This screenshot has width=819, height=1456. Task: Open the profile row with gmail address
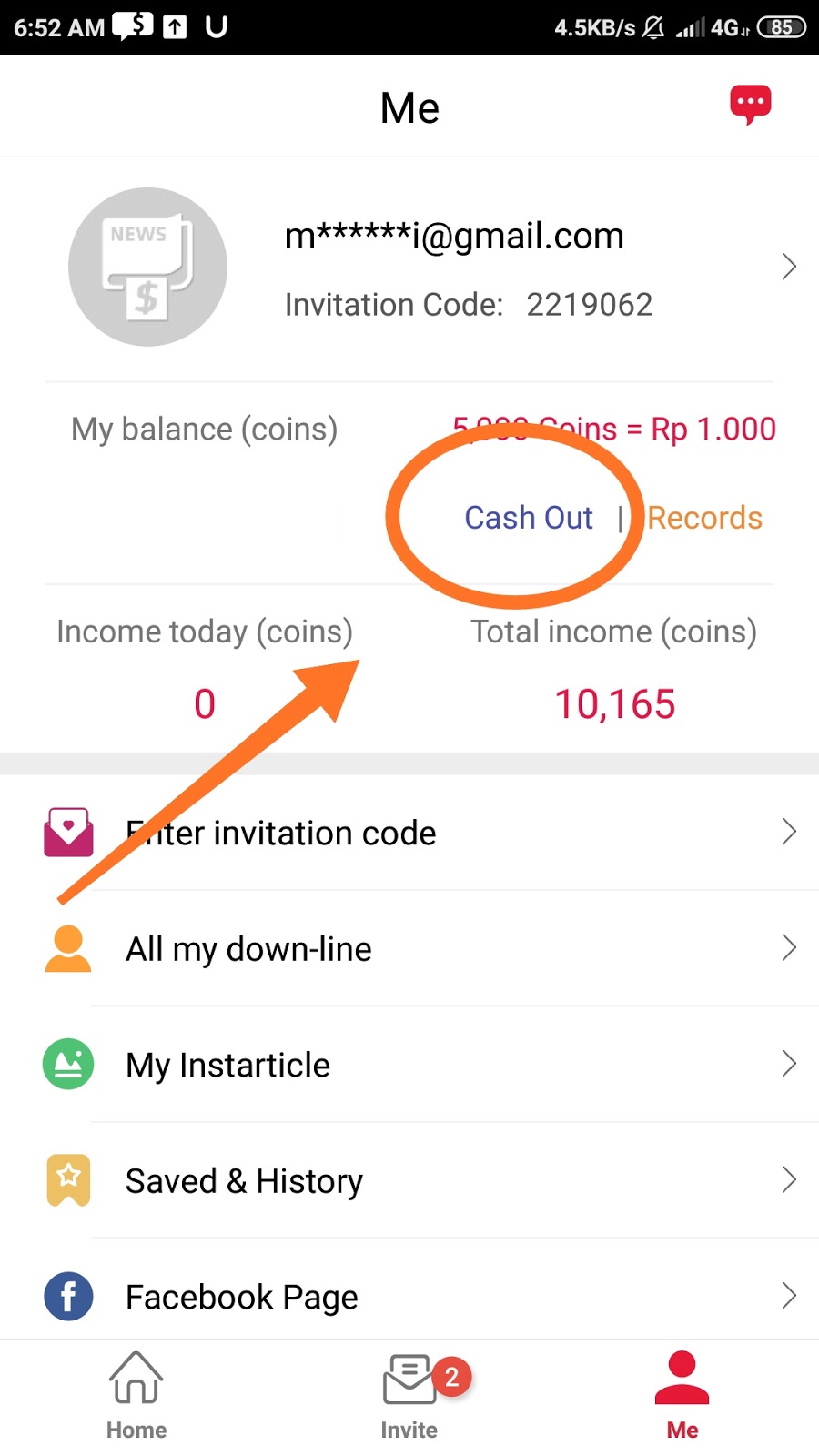[x=409, y=268]
